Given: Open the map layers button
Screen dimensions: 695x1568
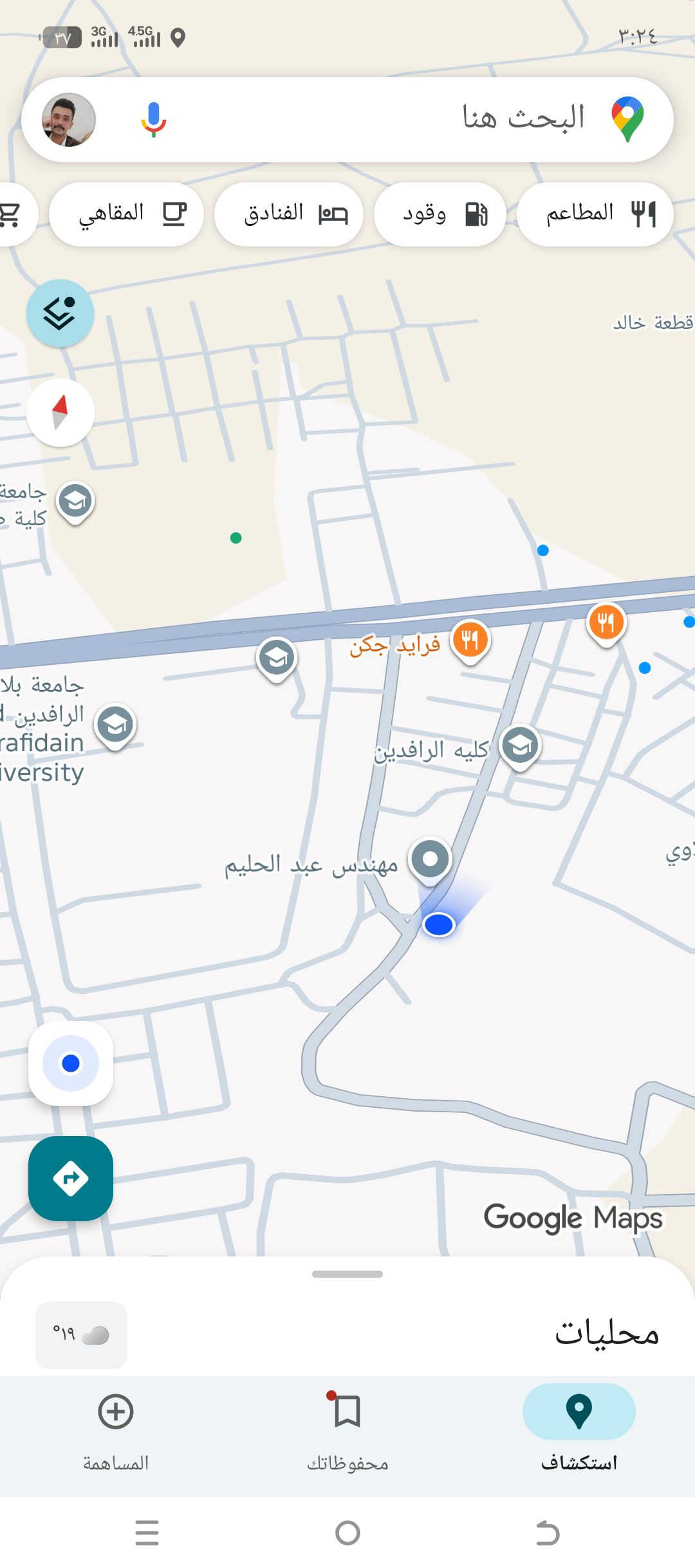Looking at the screenshot, I should [x=60, y=313].
